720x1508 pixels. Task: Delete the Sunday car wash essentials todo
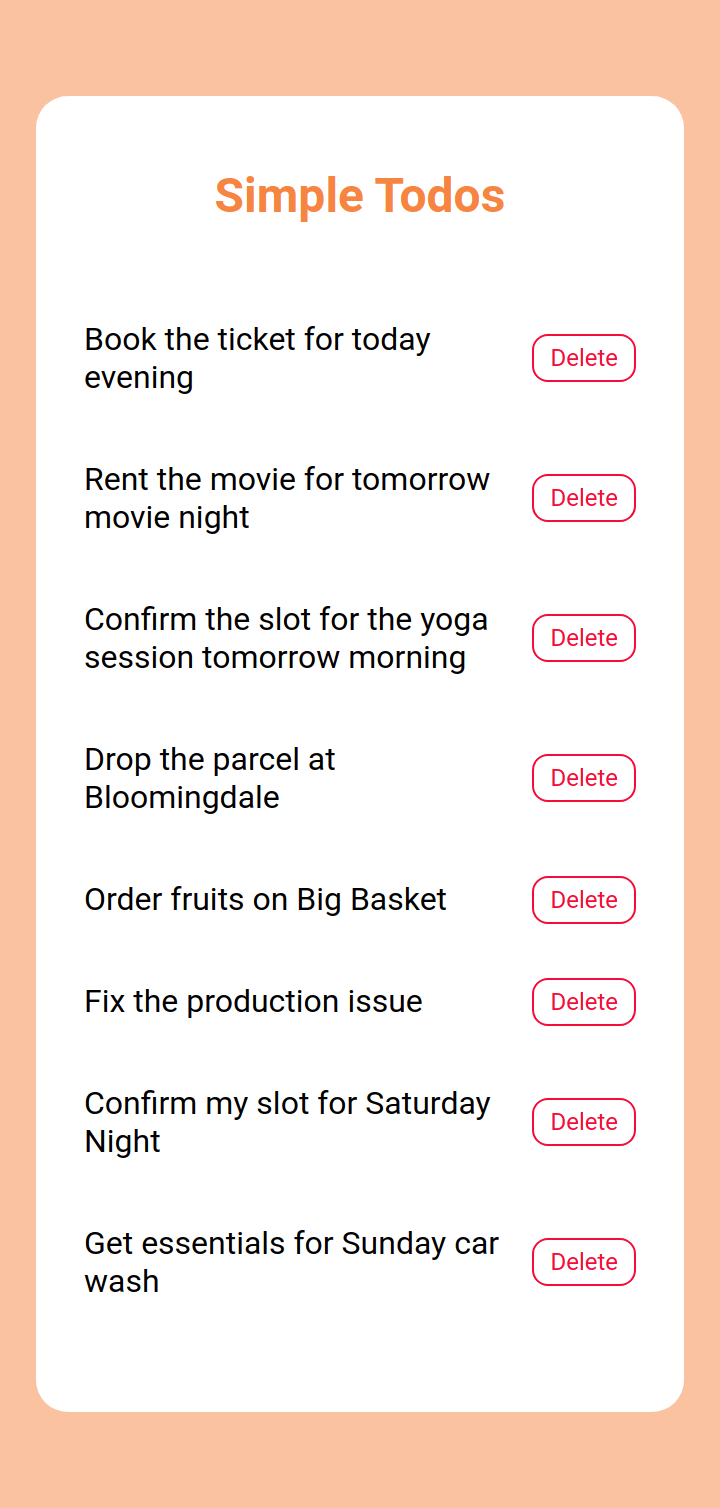click(583, 1261)
